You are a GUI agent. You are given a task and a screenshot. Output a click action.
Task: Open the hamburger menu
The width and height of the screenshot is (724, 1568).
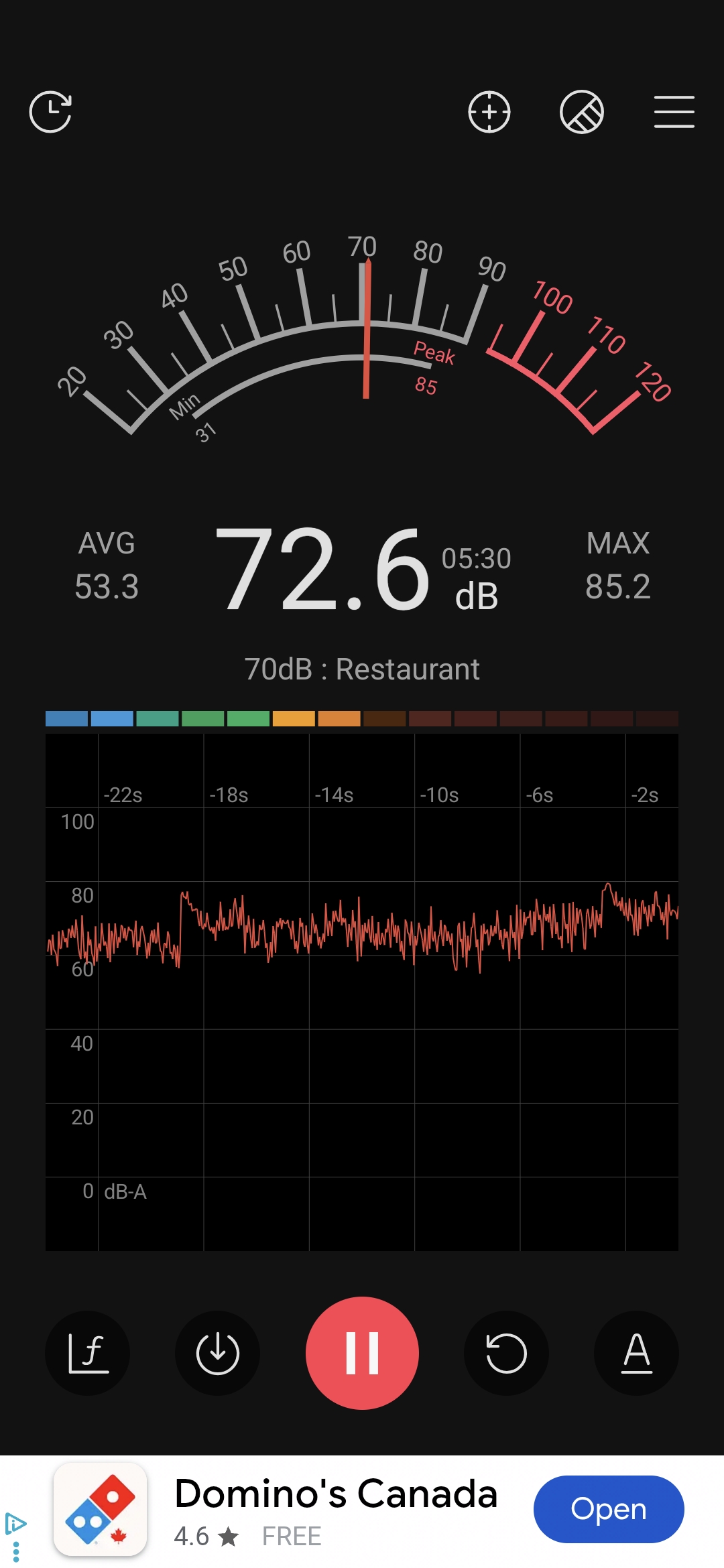coord(674,111)
